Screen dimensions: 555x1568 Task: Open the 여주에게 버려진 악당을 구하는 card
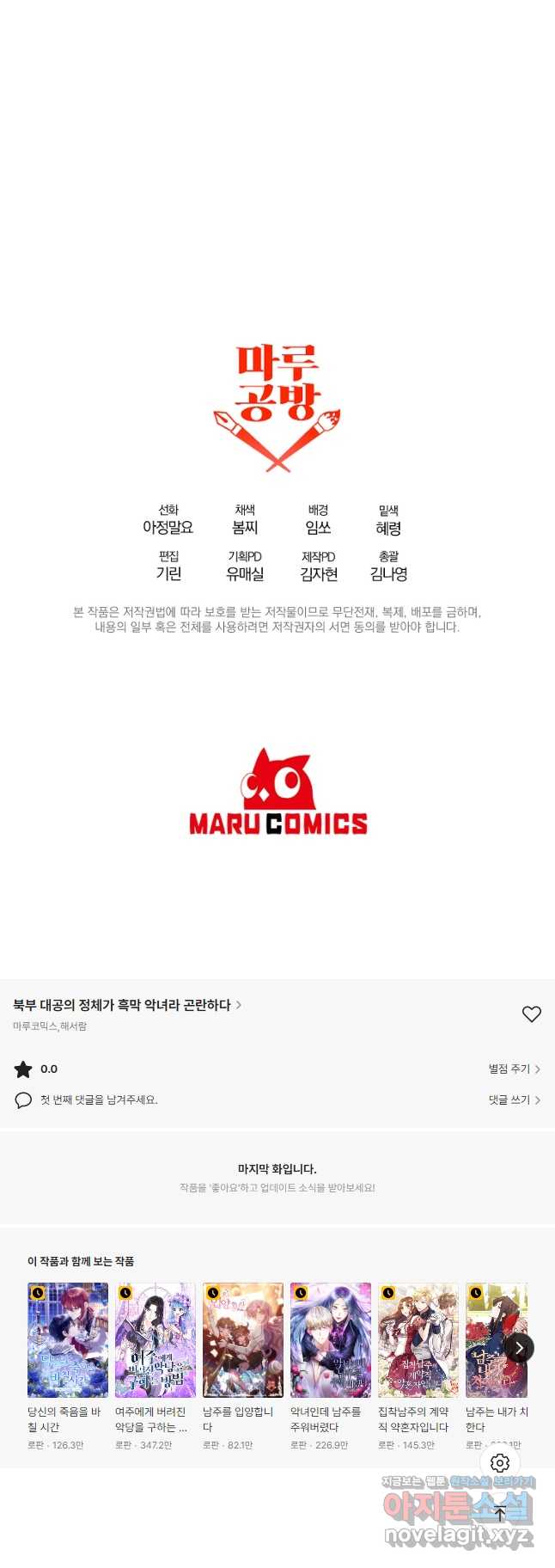click(156, 1340)
